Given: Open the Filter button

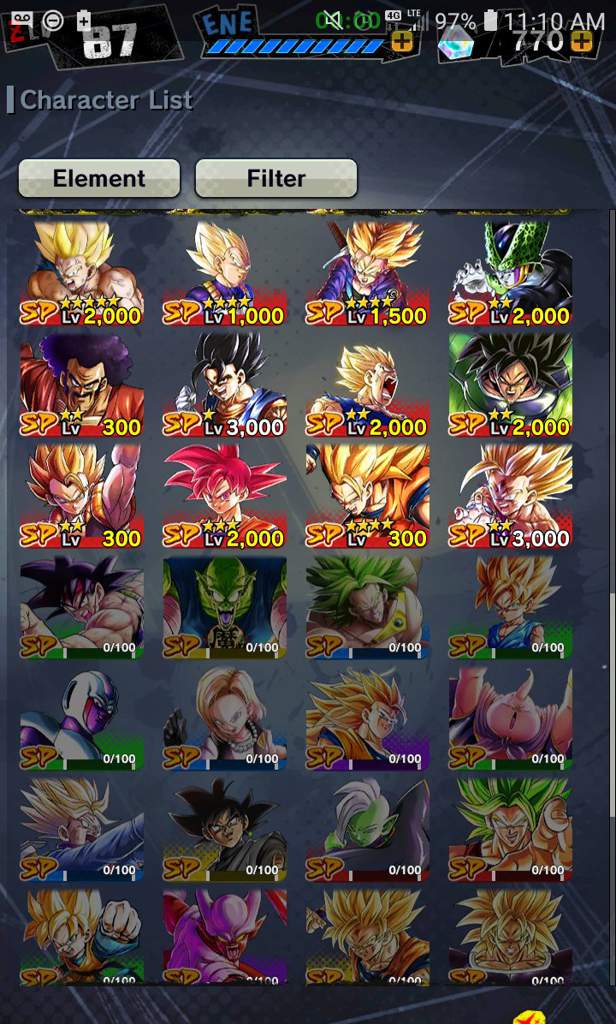Looking at the screenshot, I should pos(276,179).
